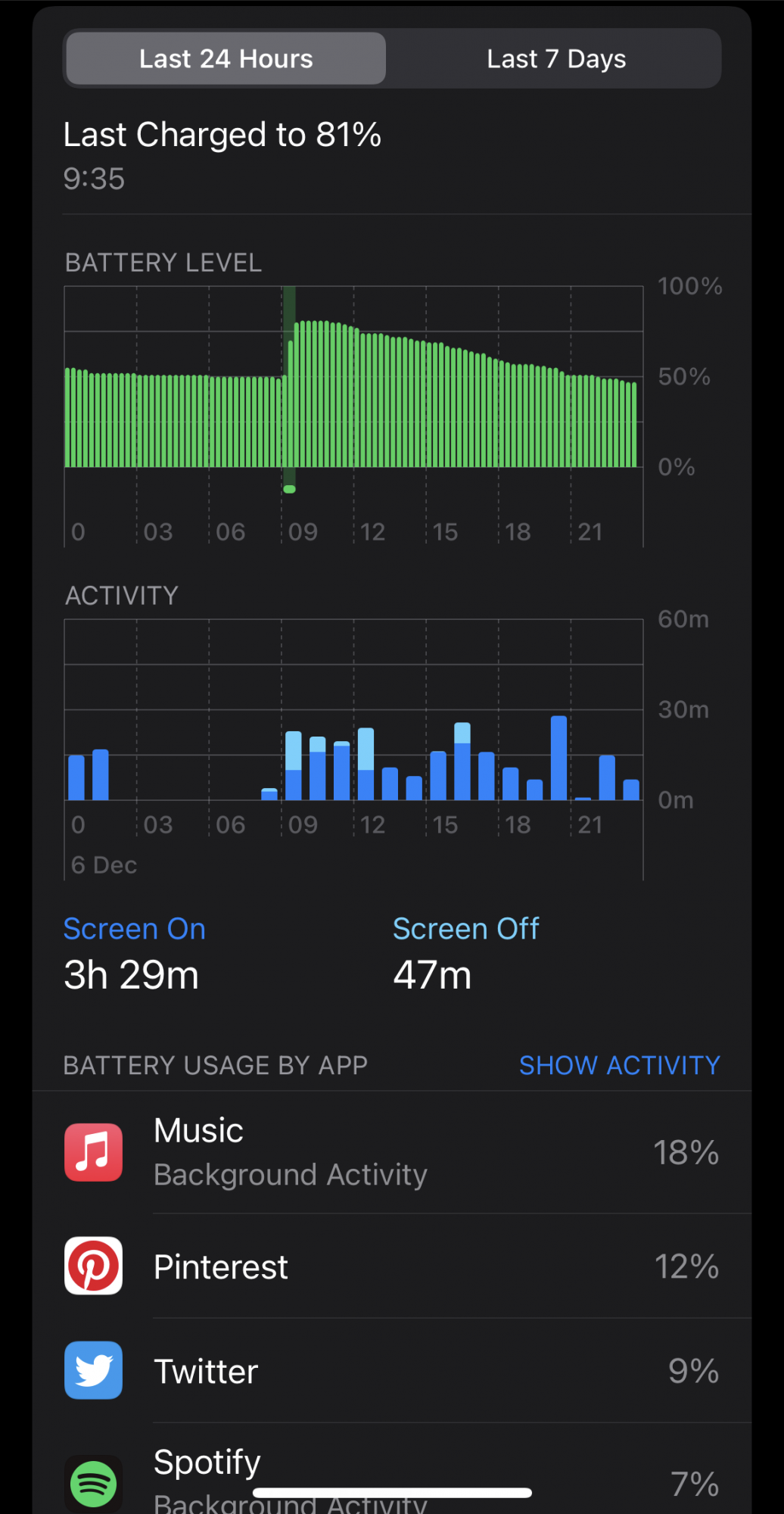The image size is (784, 1514).
Task: Select the Pinterest battery usage row
Action: point(391,1266)
